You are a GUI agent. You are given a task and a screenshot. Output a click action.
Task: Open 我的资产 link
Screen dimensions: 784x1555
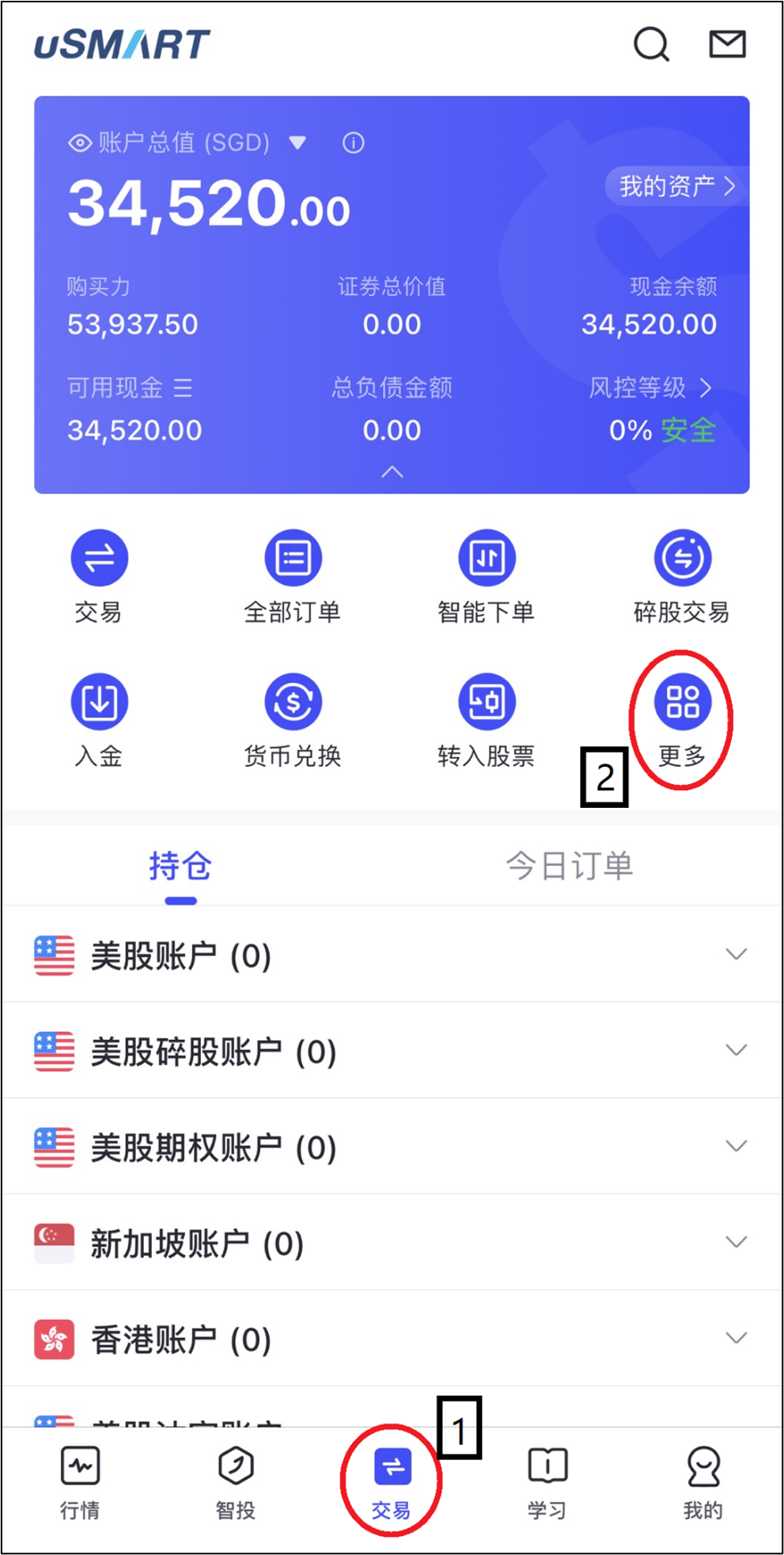[x=676, y=187]
